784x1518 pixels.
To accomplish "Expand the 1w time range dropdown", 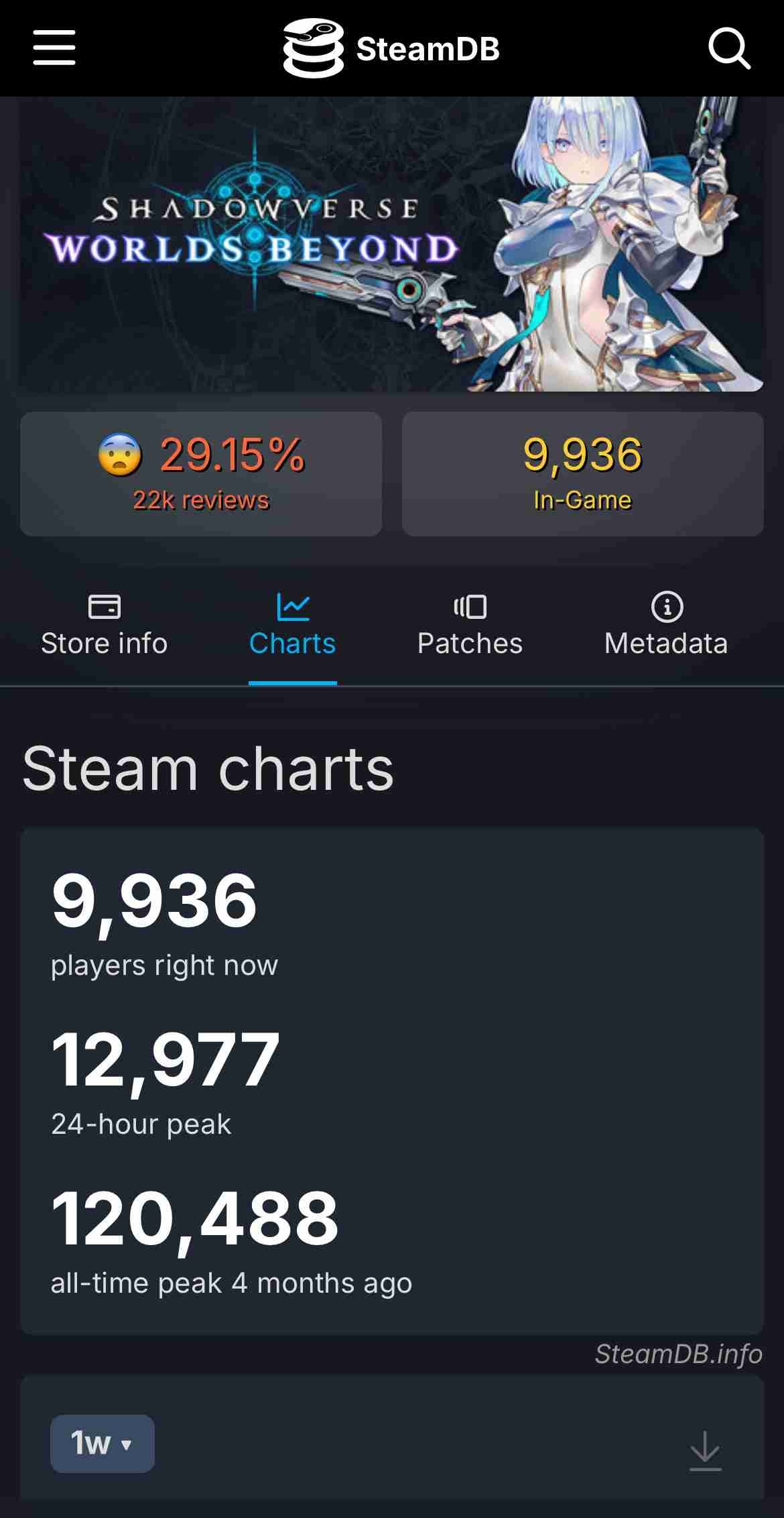I will tap(102, 1444).
